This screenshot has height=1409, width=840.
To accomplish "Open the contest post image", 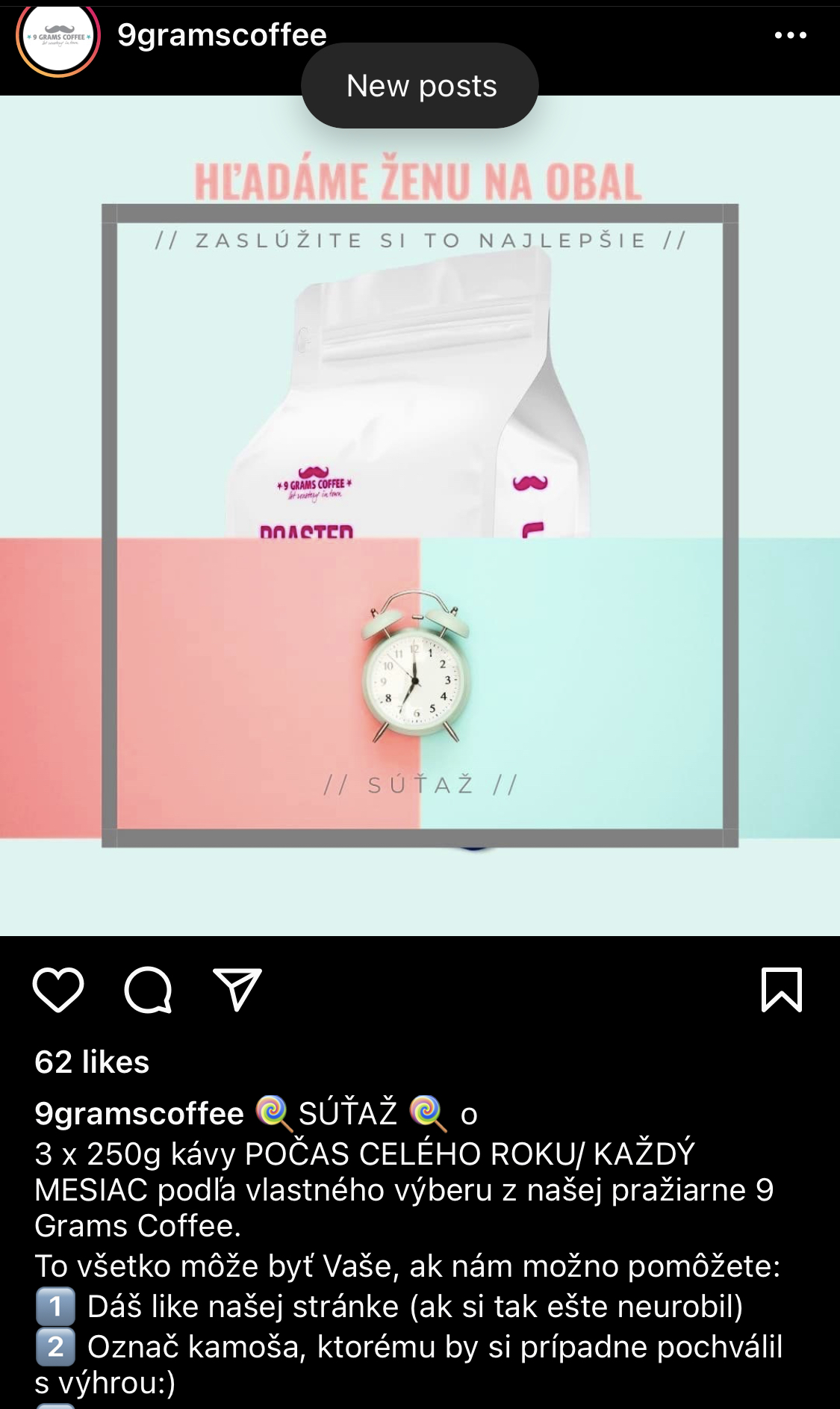I will [x=420, y=523].
